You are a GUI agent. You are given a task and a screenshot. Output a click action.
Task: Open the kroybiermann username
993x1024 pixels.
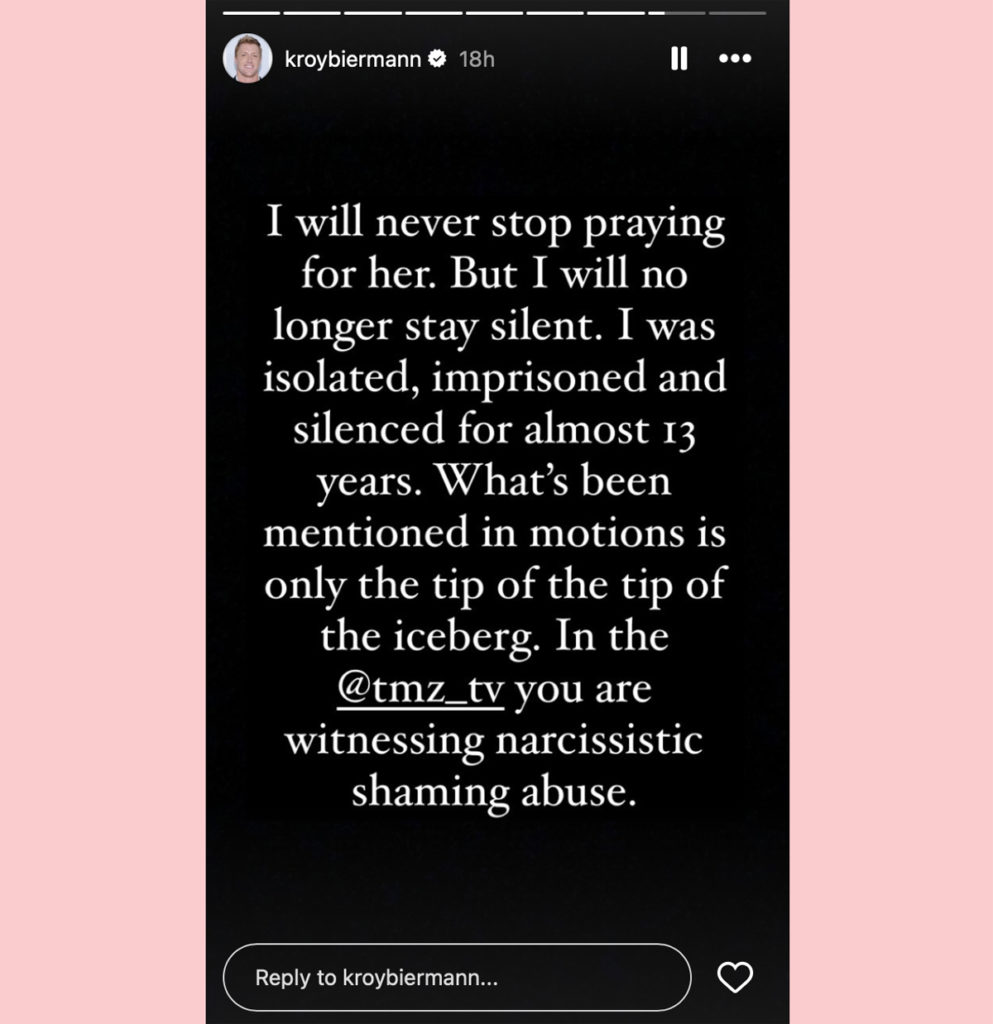coord(354,59)
